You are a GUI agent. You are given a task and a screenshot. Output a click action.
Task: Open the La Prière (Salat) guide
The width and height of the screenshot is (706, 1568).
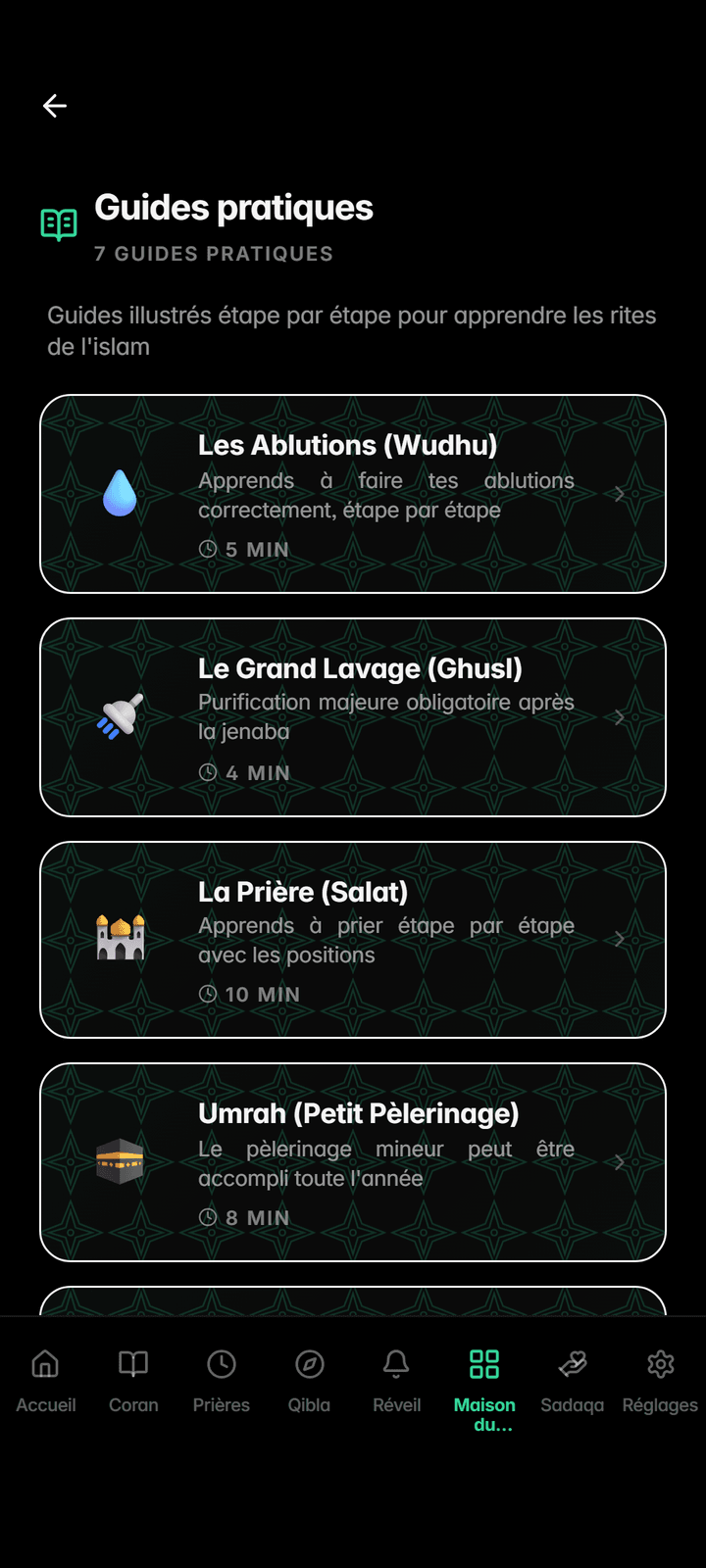353,939
